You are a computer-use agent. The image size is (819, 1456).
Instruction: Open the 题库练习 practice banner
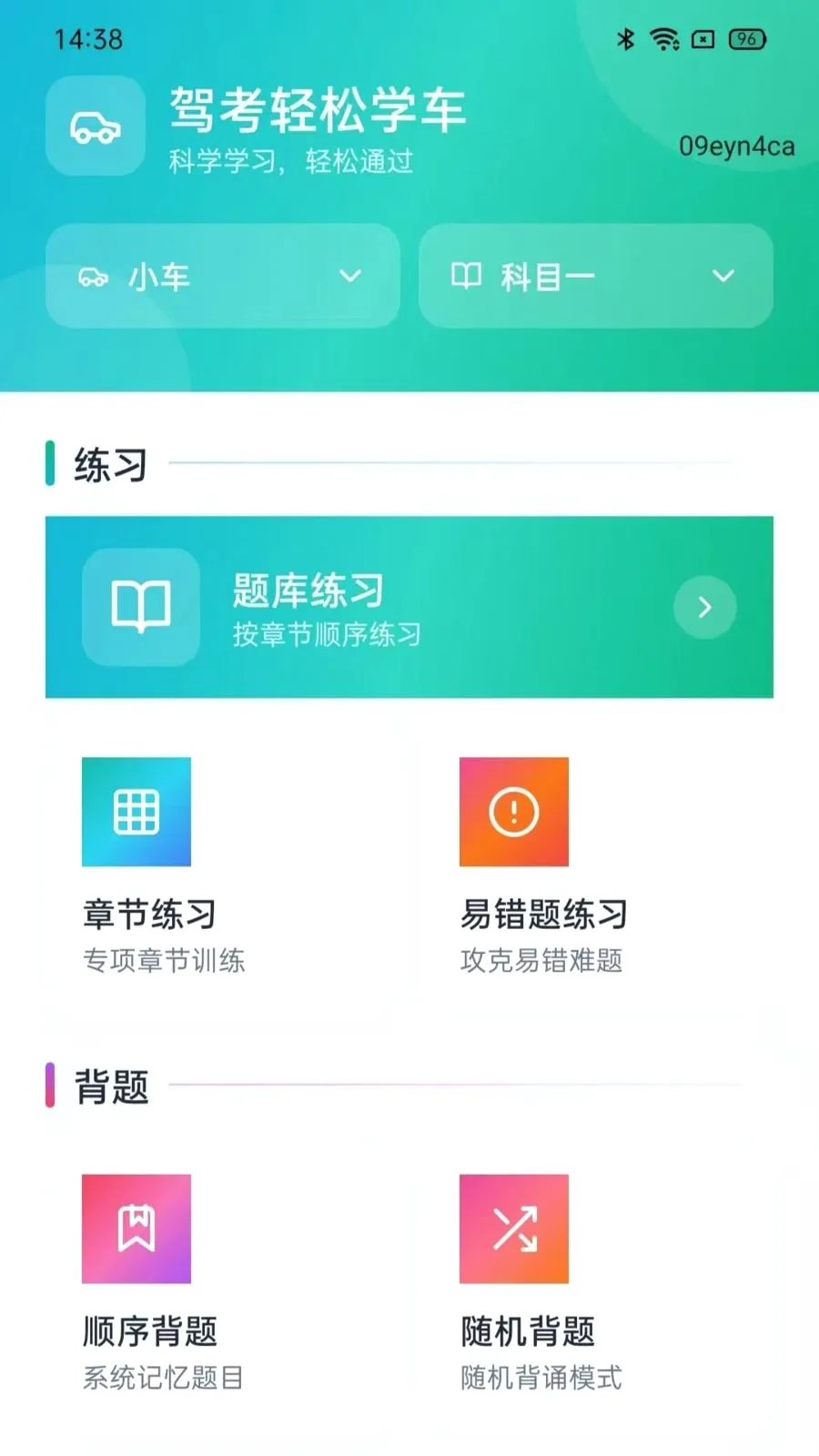point(409,607)
